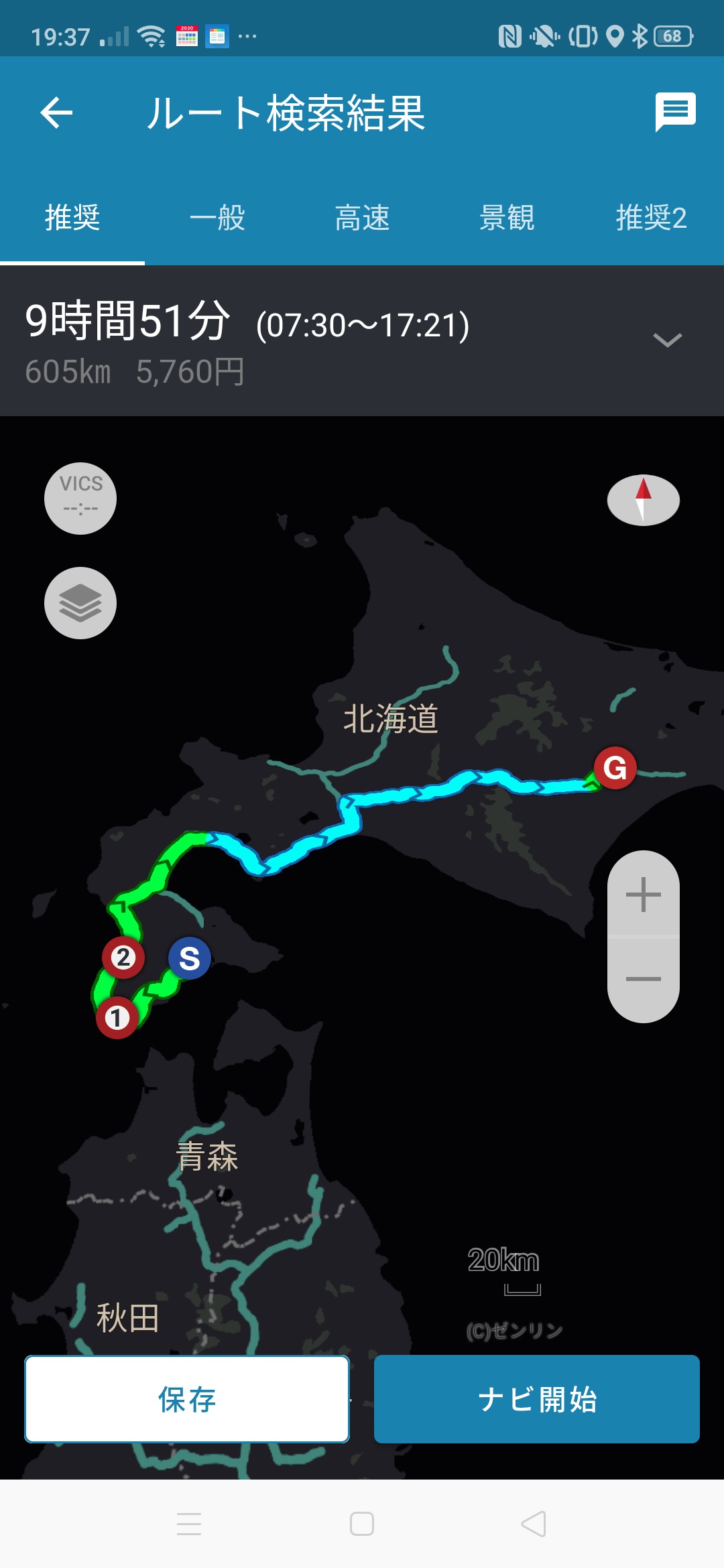This screenshot has height=1568, width=724.
Task: Expand the route summary details chevron
Action: click(x=667, y=340)
